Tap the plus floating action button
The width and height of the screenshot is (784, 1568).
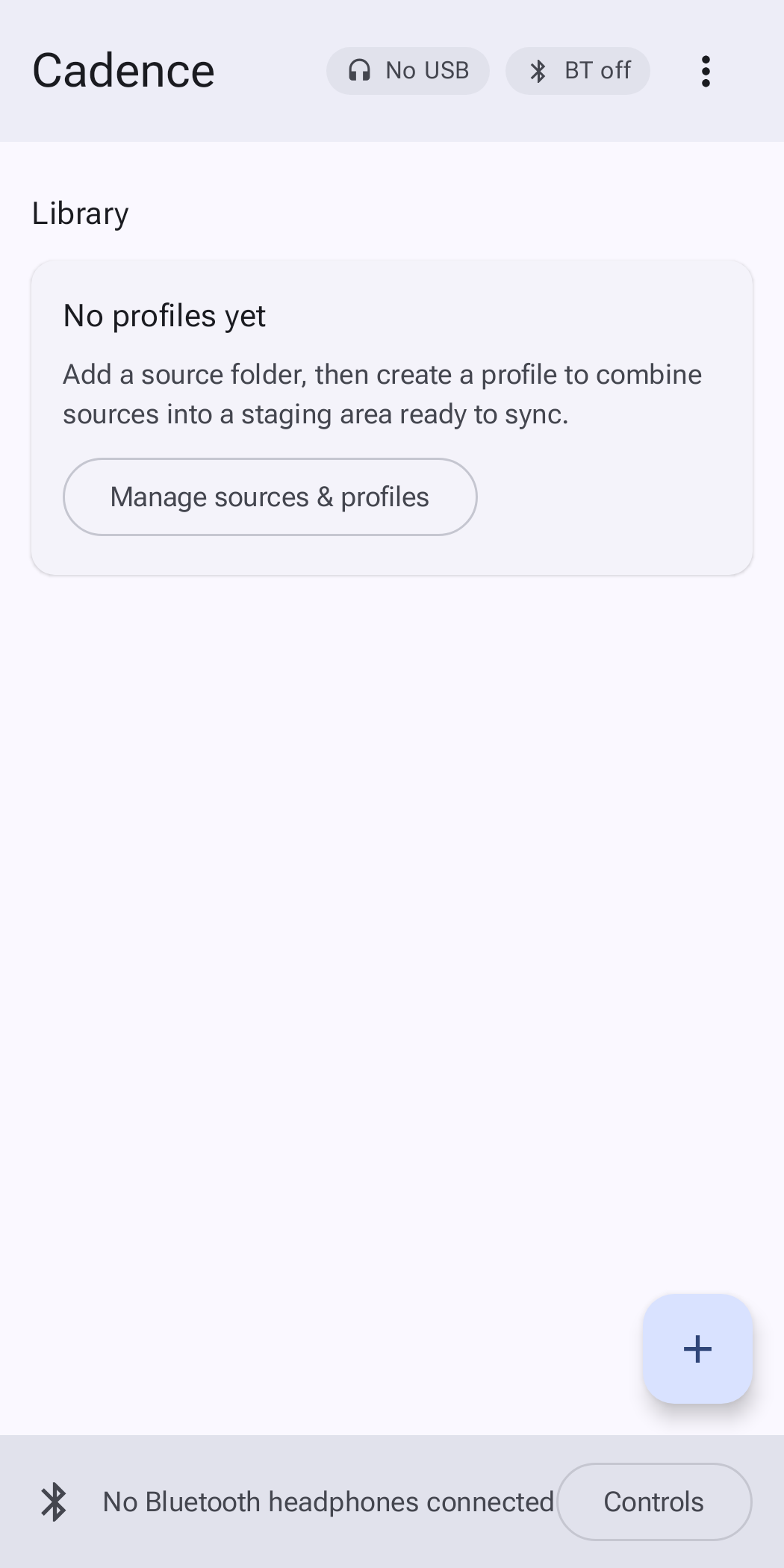coord(697,1348)
